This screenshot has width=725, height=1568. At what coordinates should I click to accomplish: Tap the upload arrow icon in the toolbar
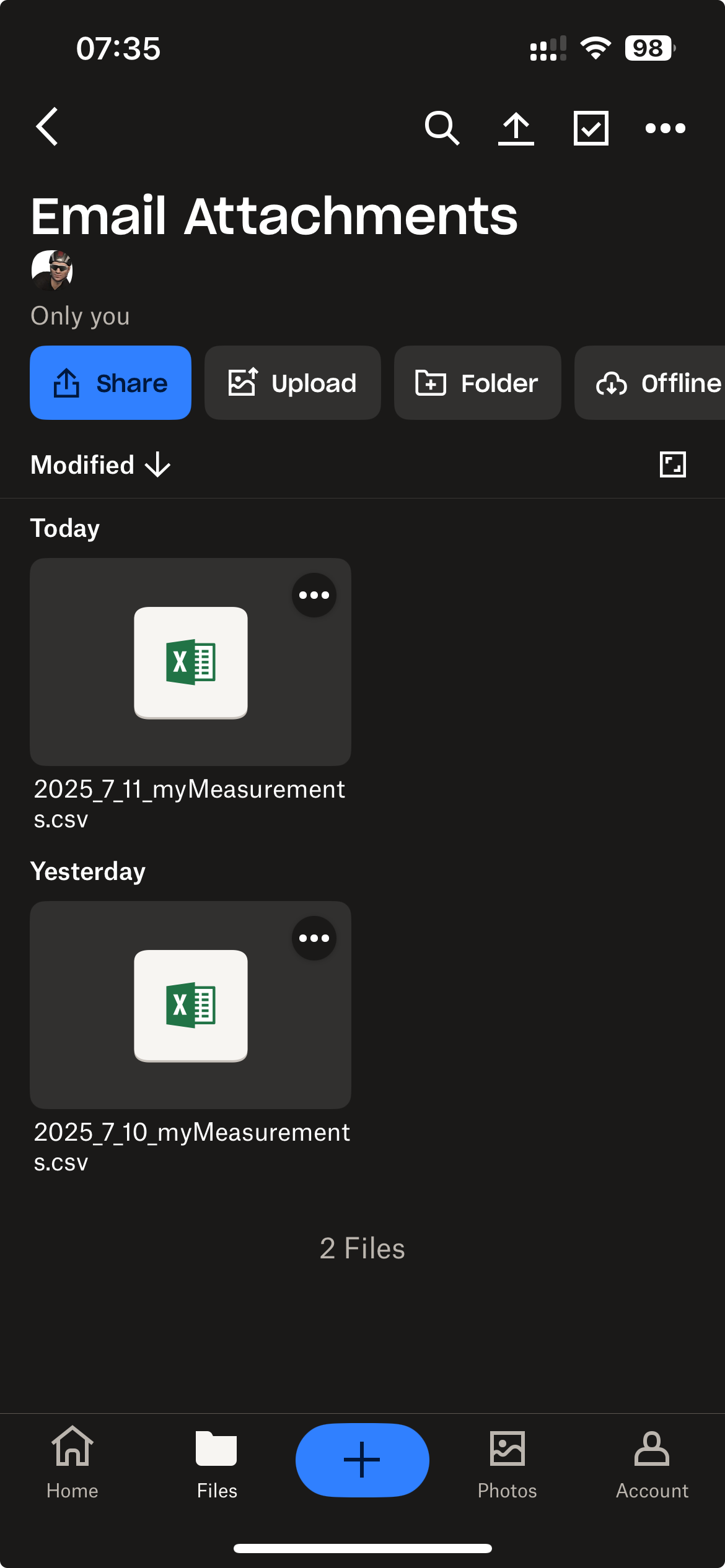coord(516,128)
